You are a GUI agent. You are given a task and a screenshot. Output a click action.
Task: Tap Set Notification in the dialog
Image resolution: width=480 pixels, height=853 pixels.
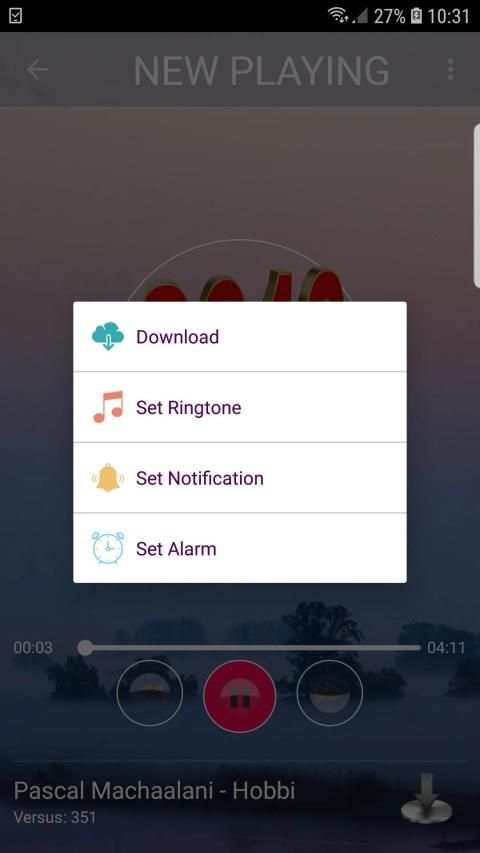[239, 478]
